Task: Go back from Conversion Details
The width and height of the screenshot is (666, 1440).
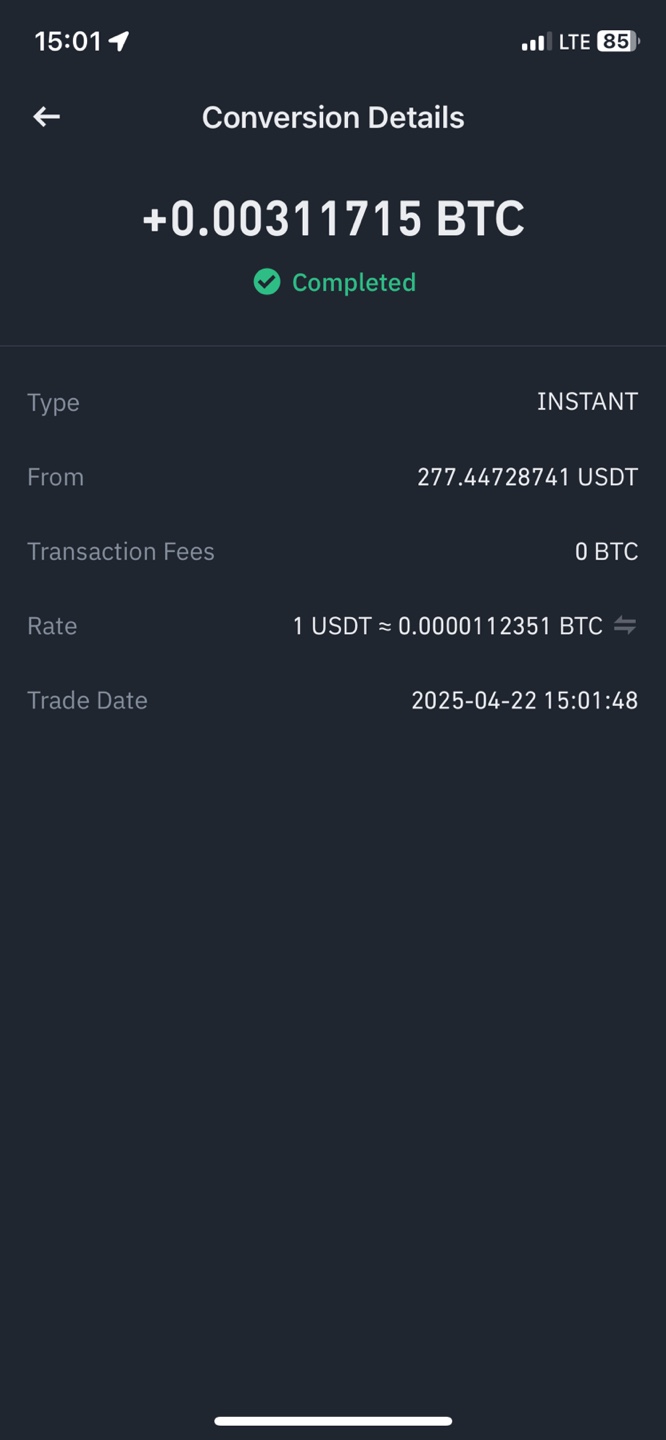Action: 47,117
